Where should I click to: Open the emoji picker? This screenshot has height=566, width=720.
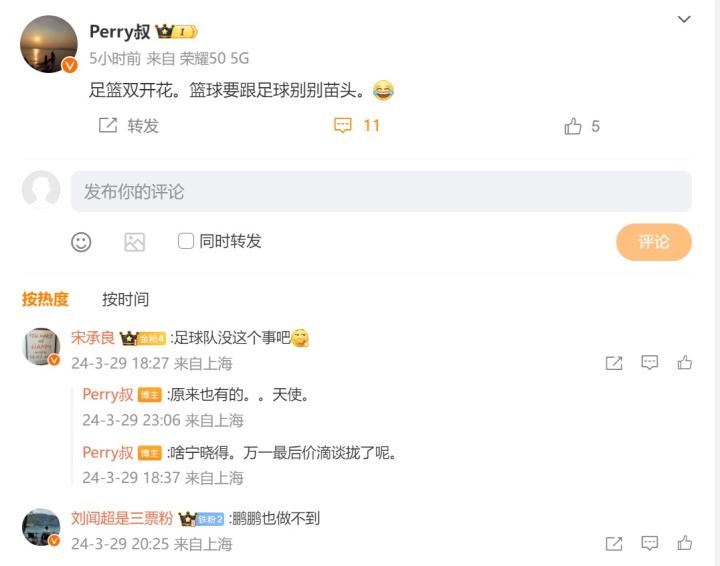[x=81, y=242]
